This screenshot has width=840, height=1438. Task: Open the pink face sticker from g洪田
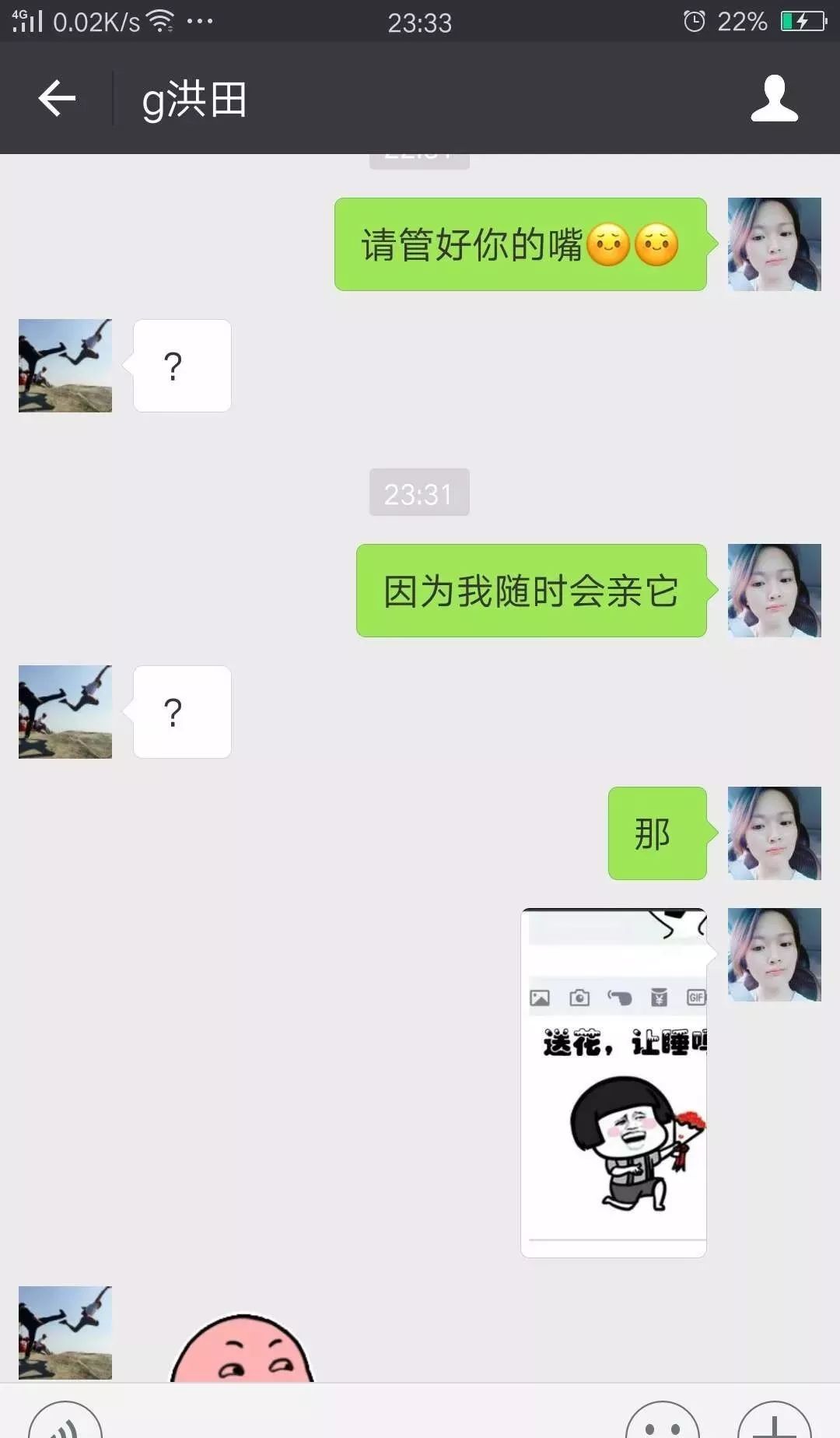pos(242,1350)
